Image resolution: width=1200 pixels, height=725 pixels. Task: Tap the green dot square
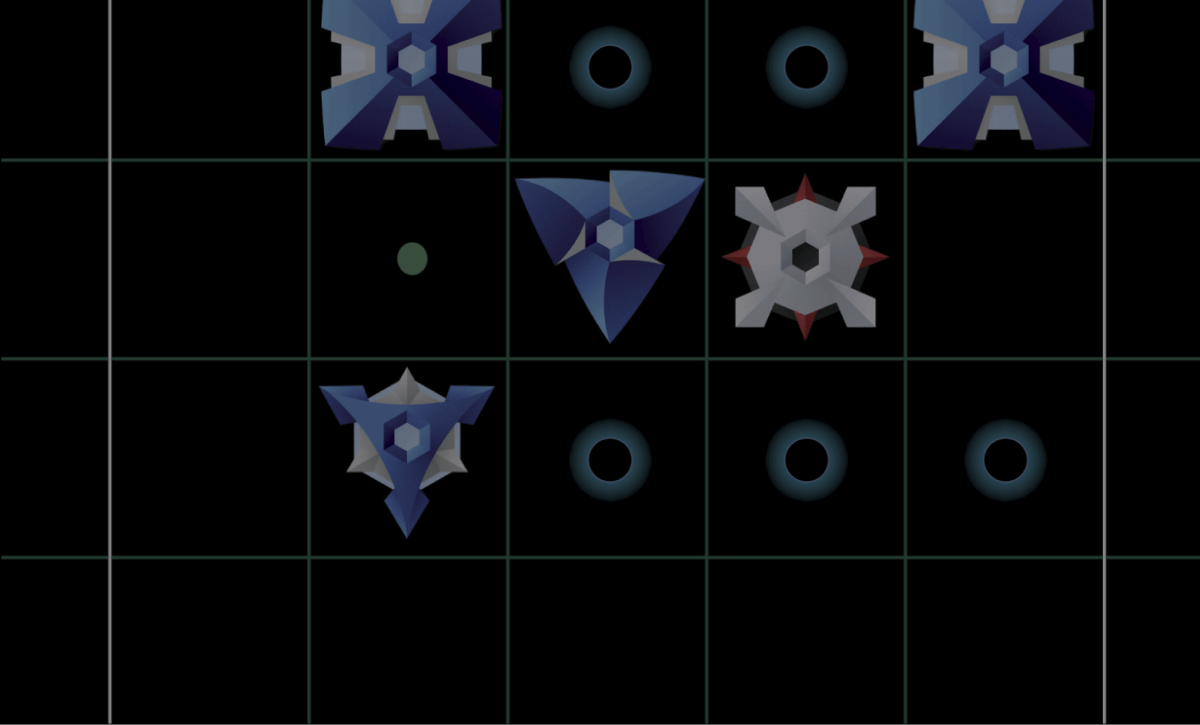[412, 259]
